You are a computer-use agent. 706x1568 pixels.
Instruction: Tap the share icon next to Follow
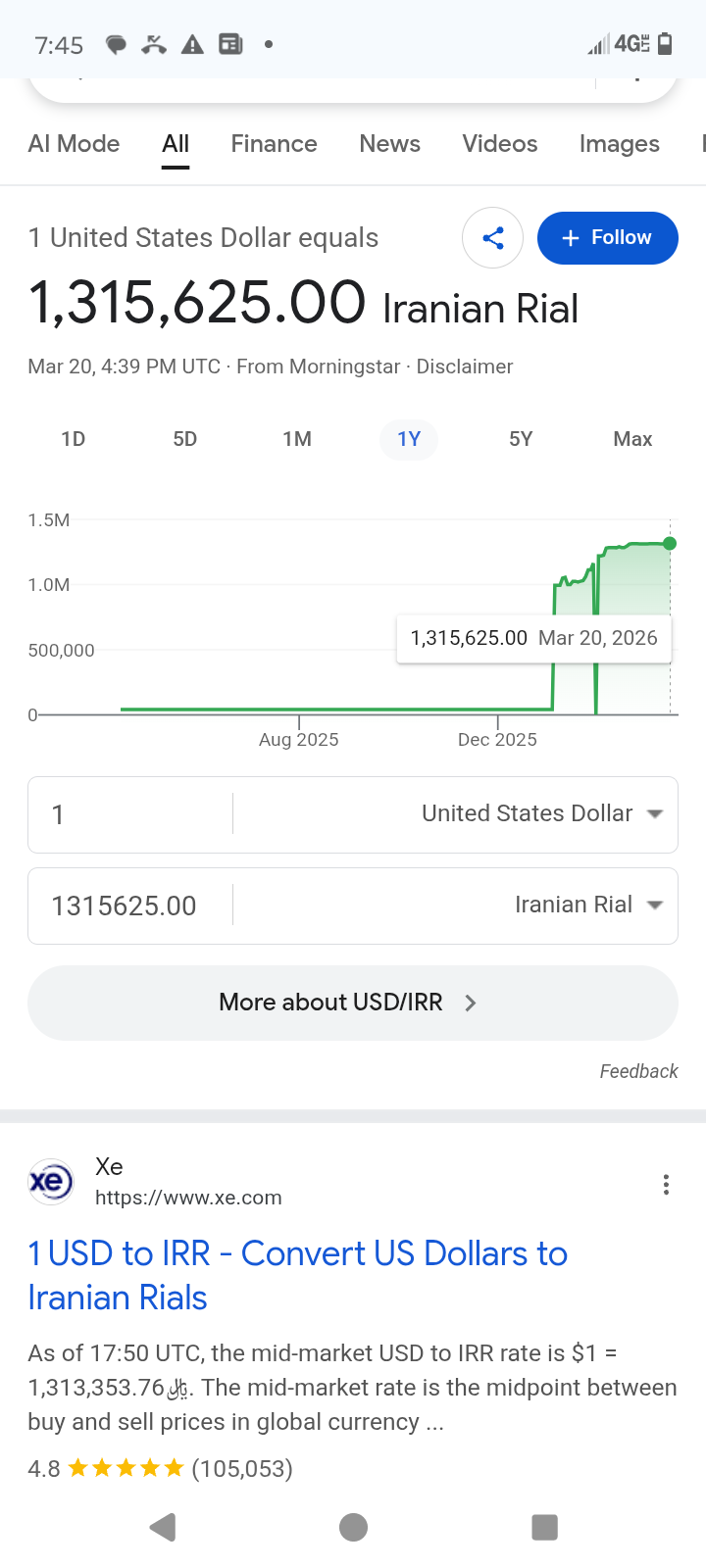click(x=492, y=237)
